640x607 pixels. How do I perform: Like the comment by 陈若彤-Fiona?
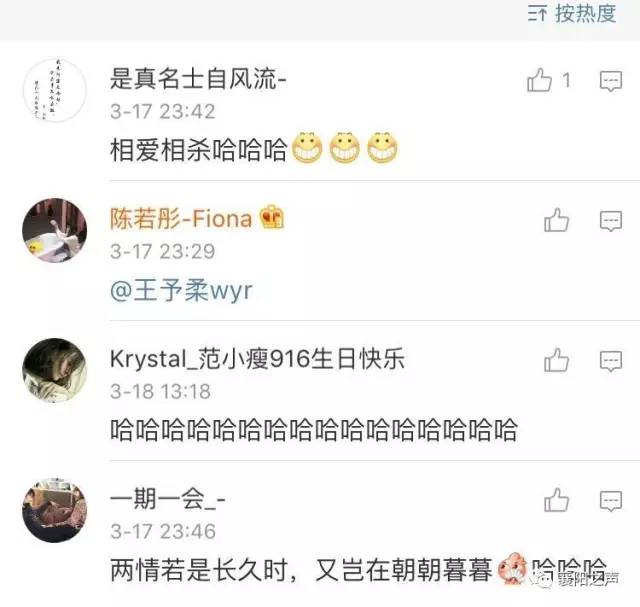coord(557,220)
